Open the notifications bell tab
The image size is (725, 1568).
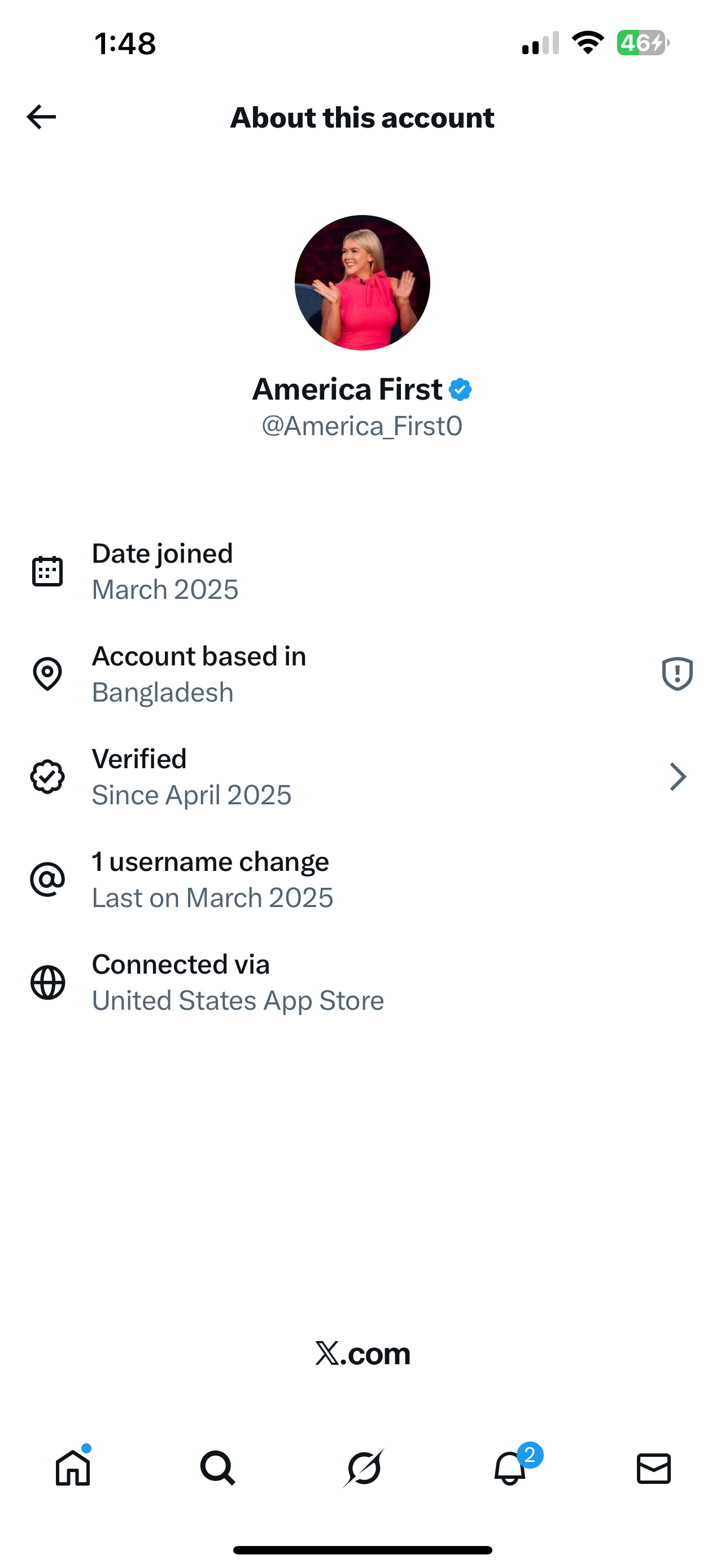click(510, 1467)
